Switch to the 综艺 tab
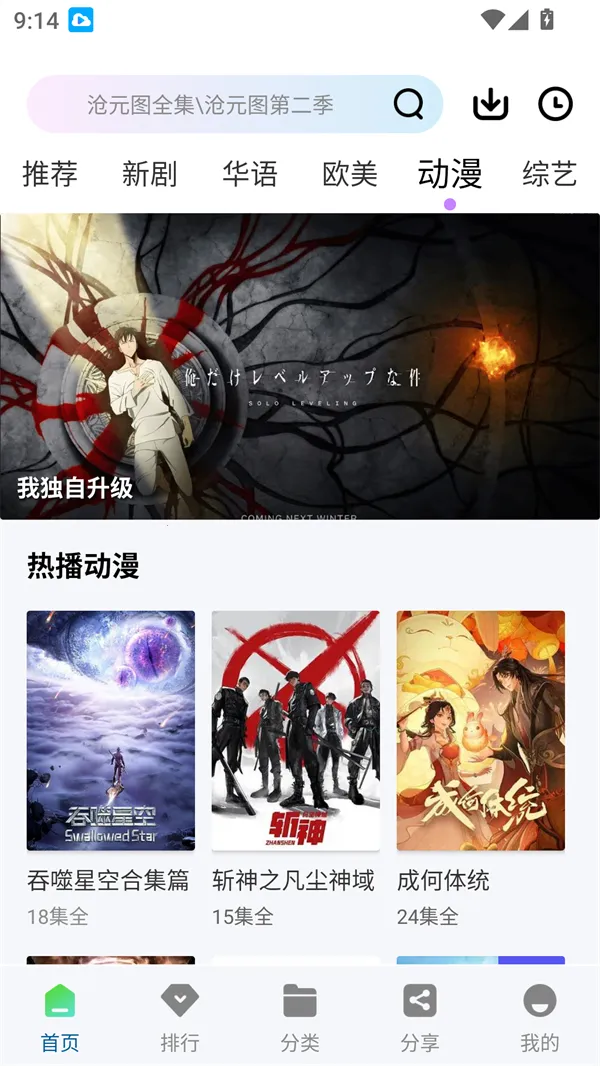The height and width of the screenshot is (1066, 600). click(x=550, y=174)
